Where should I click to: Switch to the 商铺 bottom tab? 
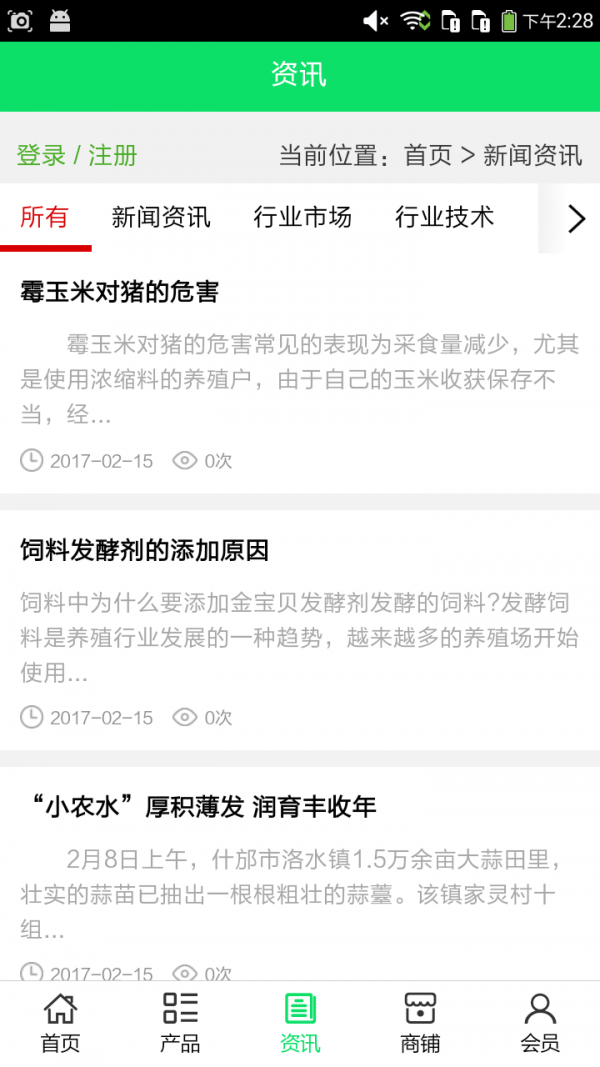point(420,1023)
